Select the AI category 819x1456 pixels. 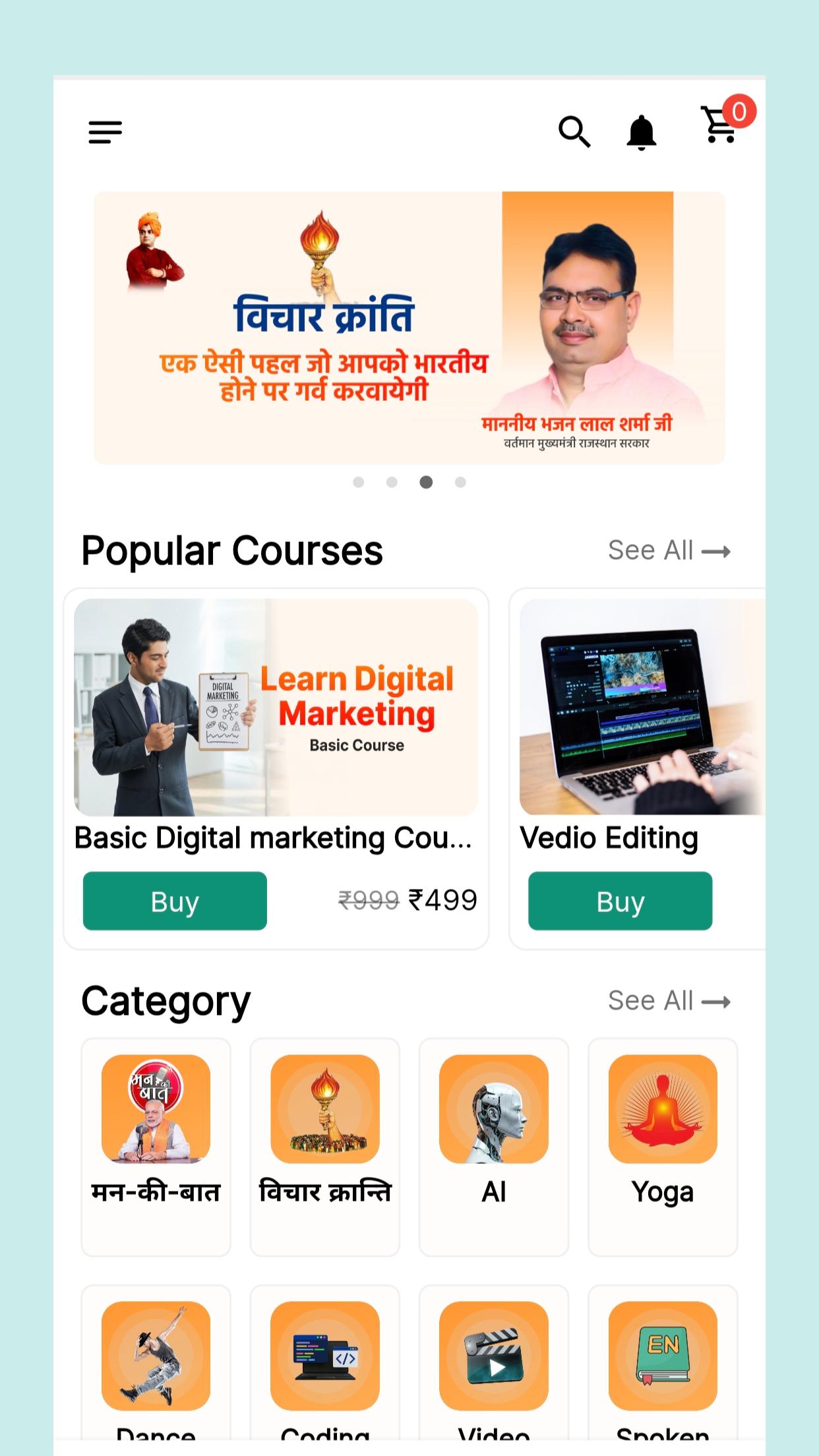click(x=494, y=1147)
